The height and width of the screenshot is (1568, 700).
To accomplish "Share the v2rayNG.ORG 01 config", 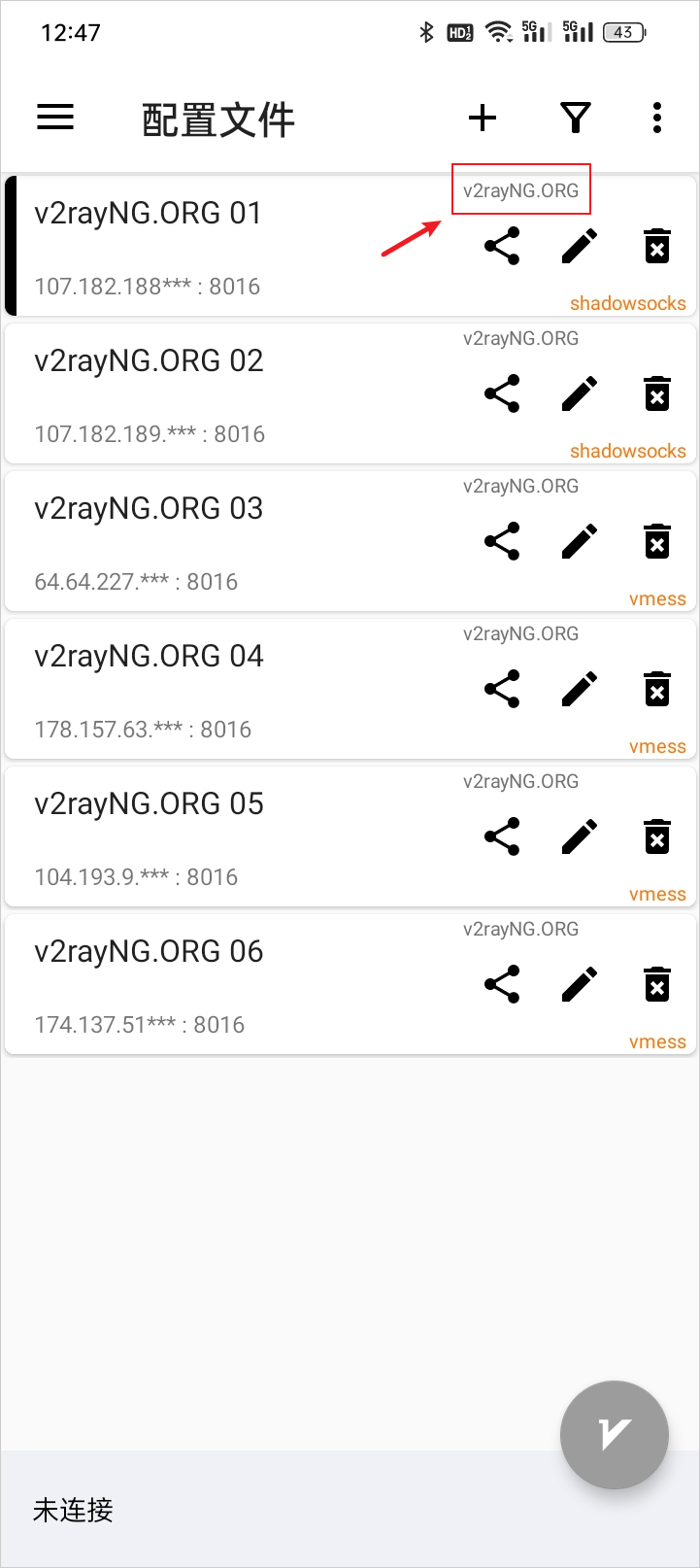I will coord(502,246).
